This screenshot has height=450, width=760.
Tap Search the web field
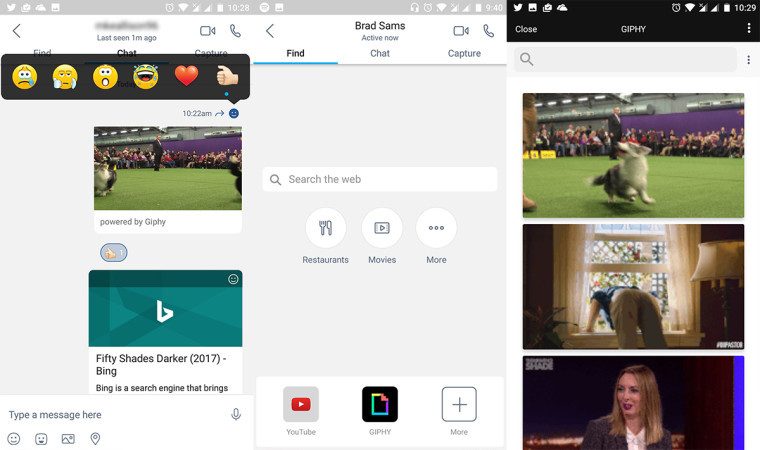tap(380, 179)
